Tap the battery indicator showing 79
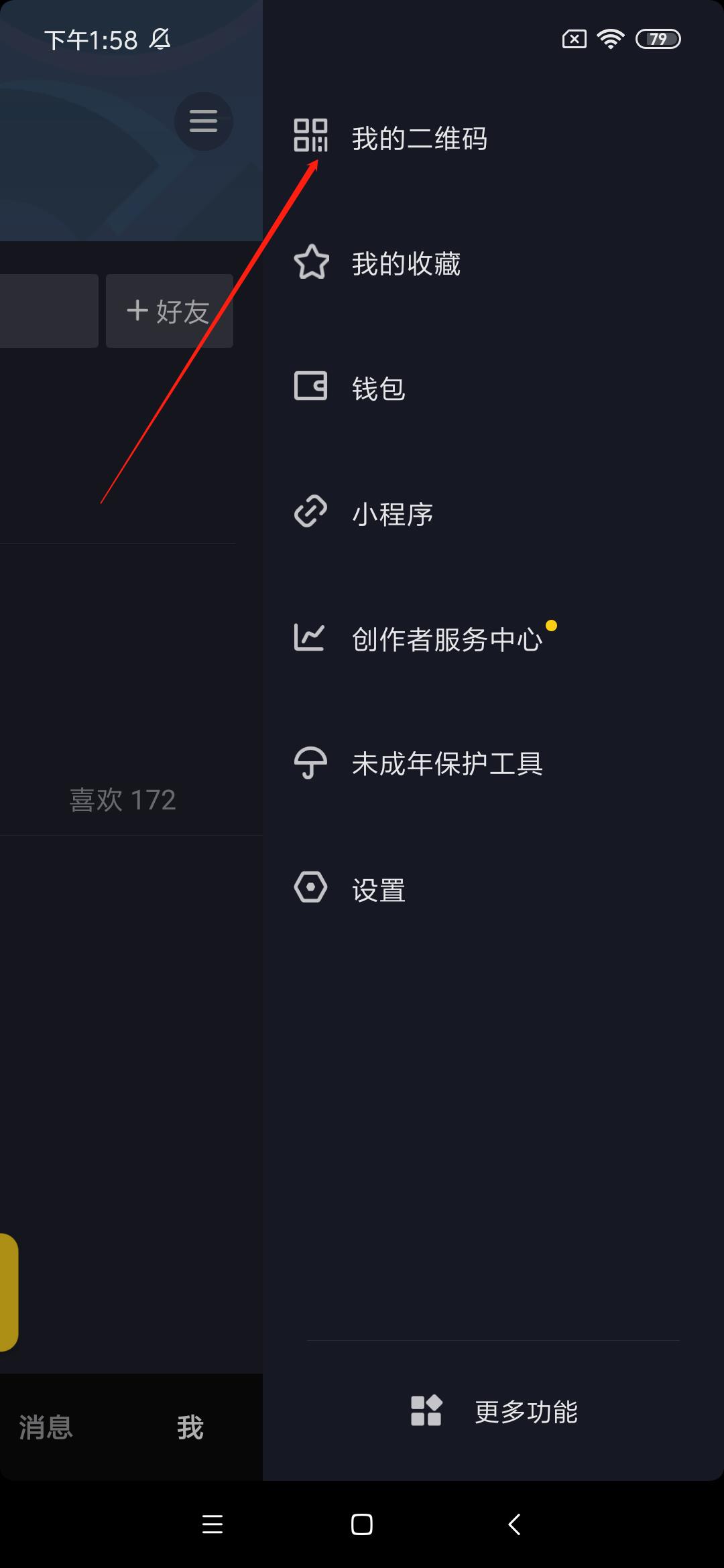Viewport: 724px width, 1568px height. tap(658, 39)
